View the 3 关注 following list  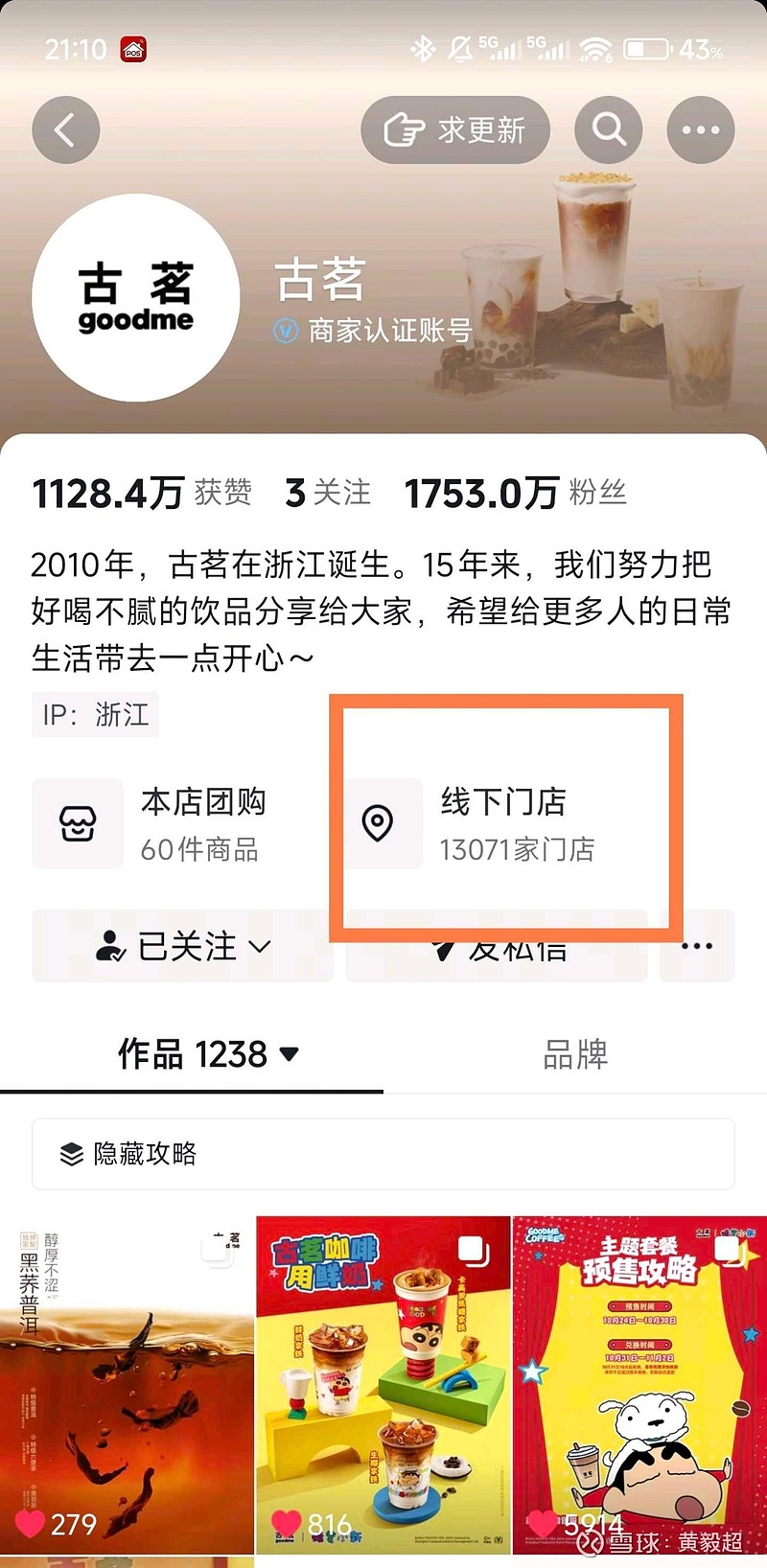tap(326, 492)
